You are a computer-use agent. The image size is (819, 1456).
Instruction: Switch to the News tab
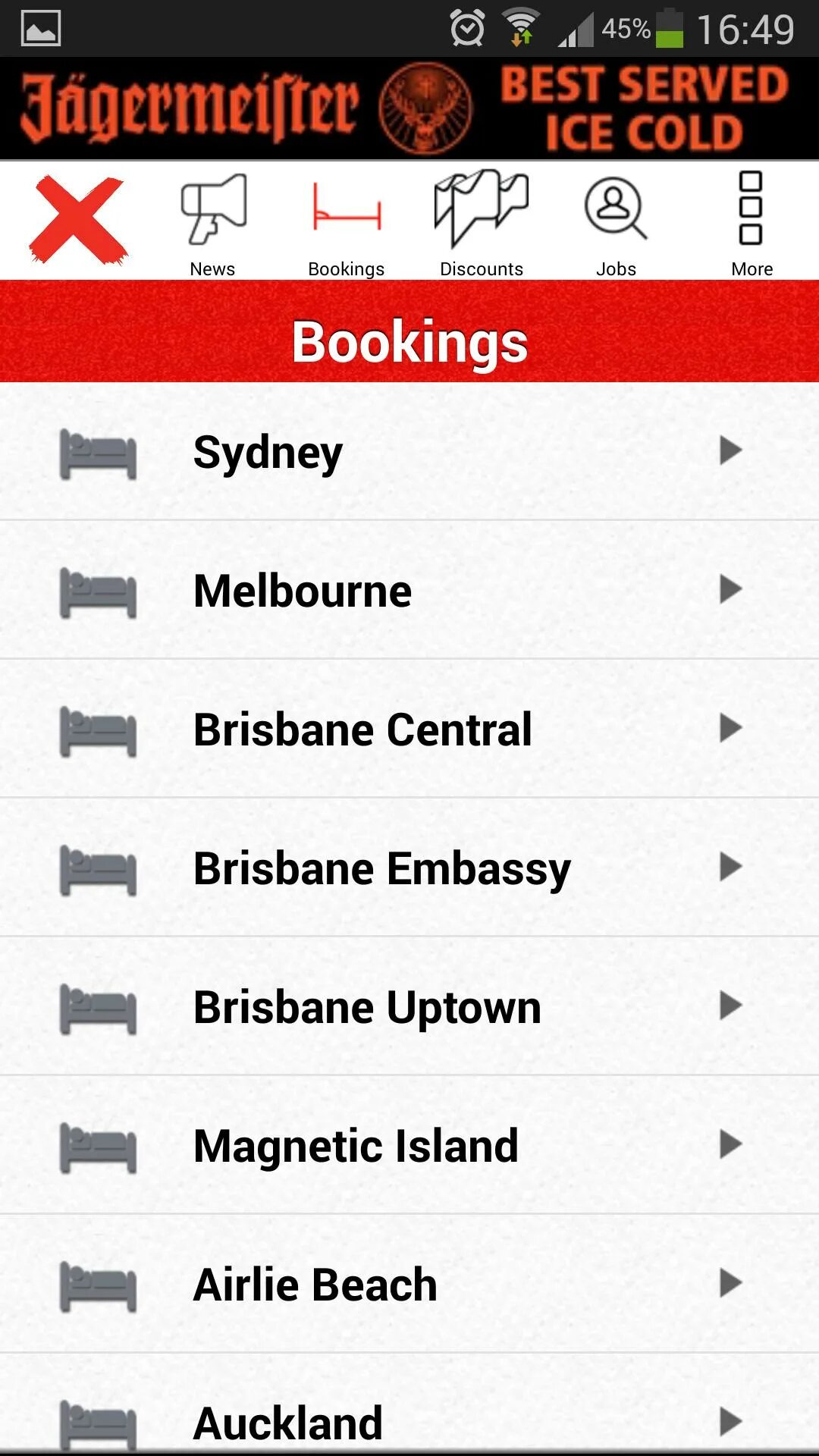pos(213,224)
